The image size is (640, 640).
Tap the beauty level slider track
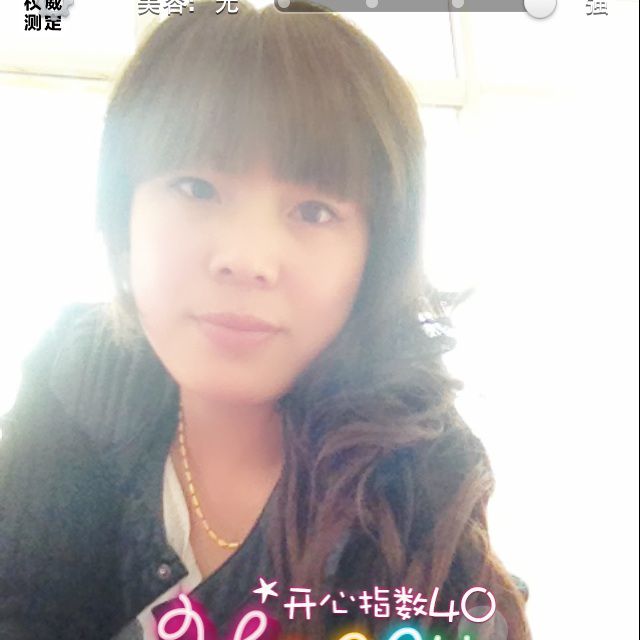[410, 5]
